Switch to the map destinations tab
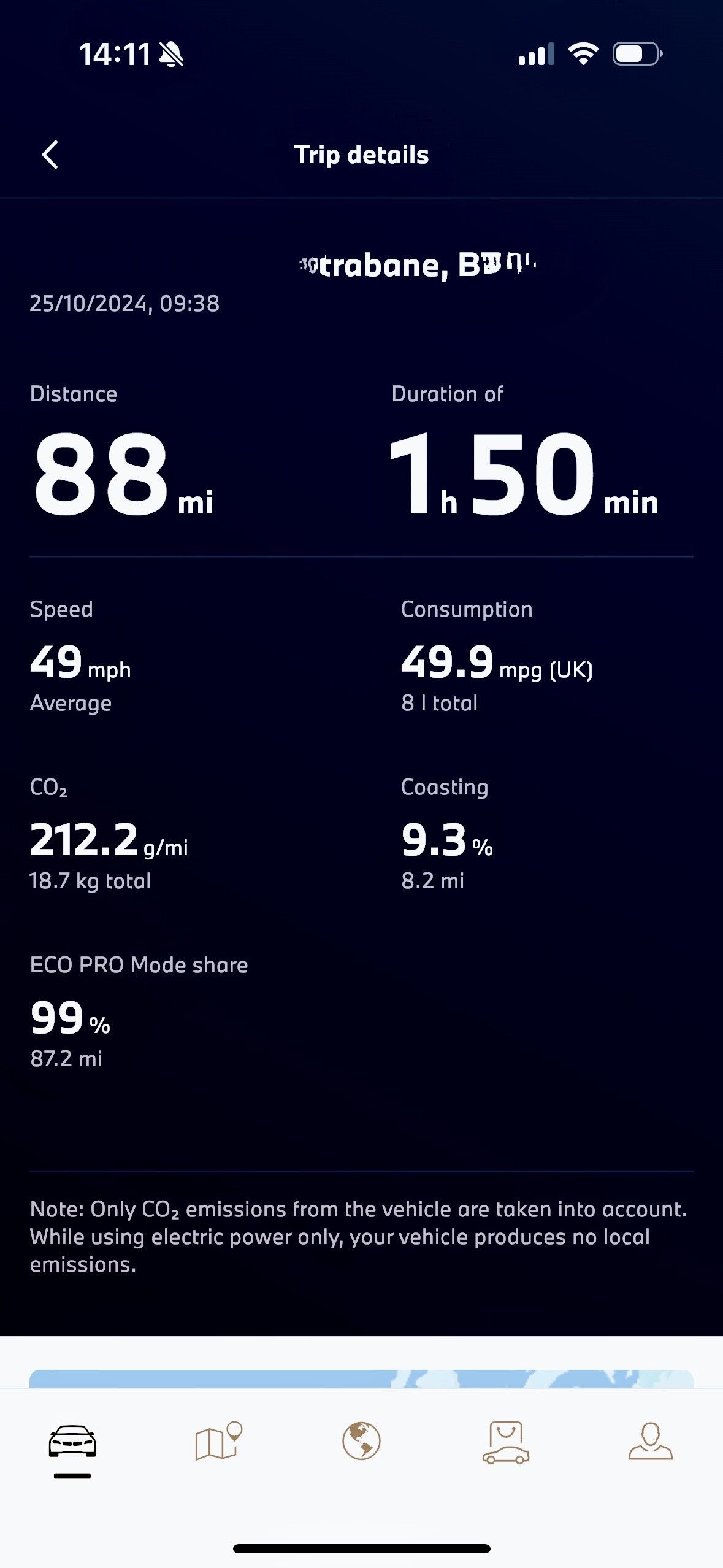 tap(218, 1441)
